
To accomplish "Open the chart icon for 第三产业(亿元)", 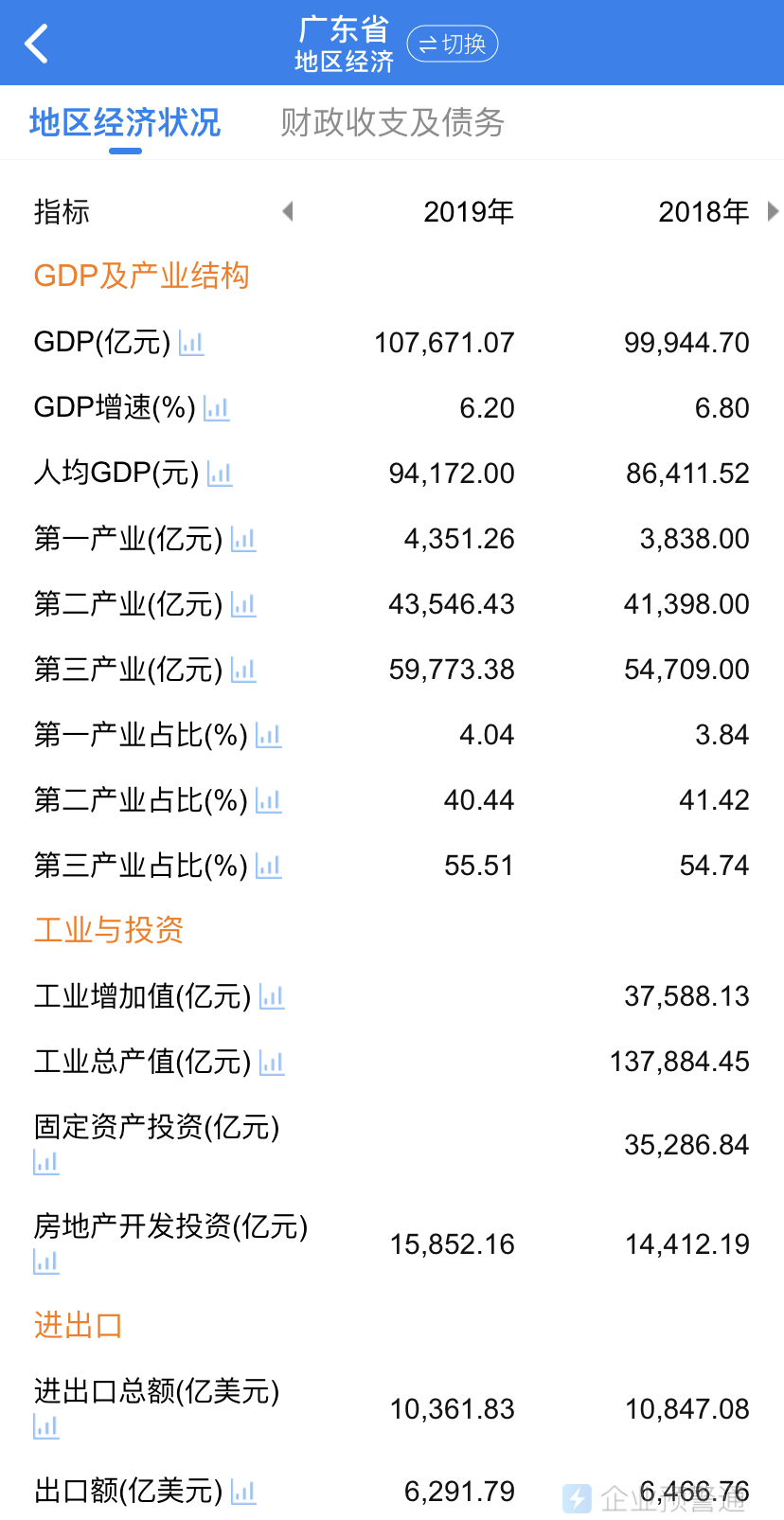I will point(243,670).
